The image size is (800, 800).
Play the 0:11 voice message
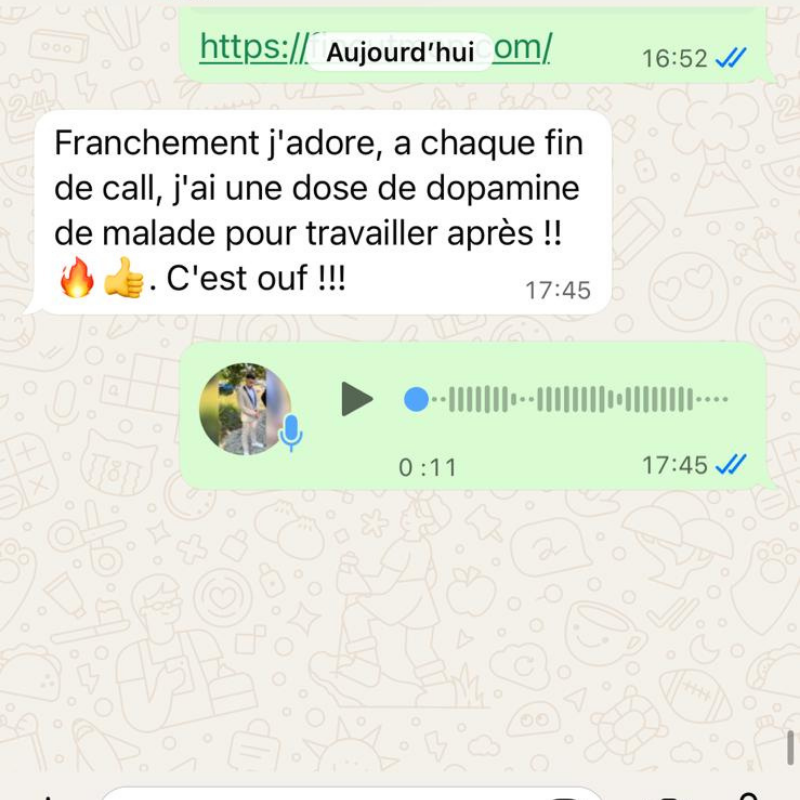pyautogui.click(x=356, y=399)
